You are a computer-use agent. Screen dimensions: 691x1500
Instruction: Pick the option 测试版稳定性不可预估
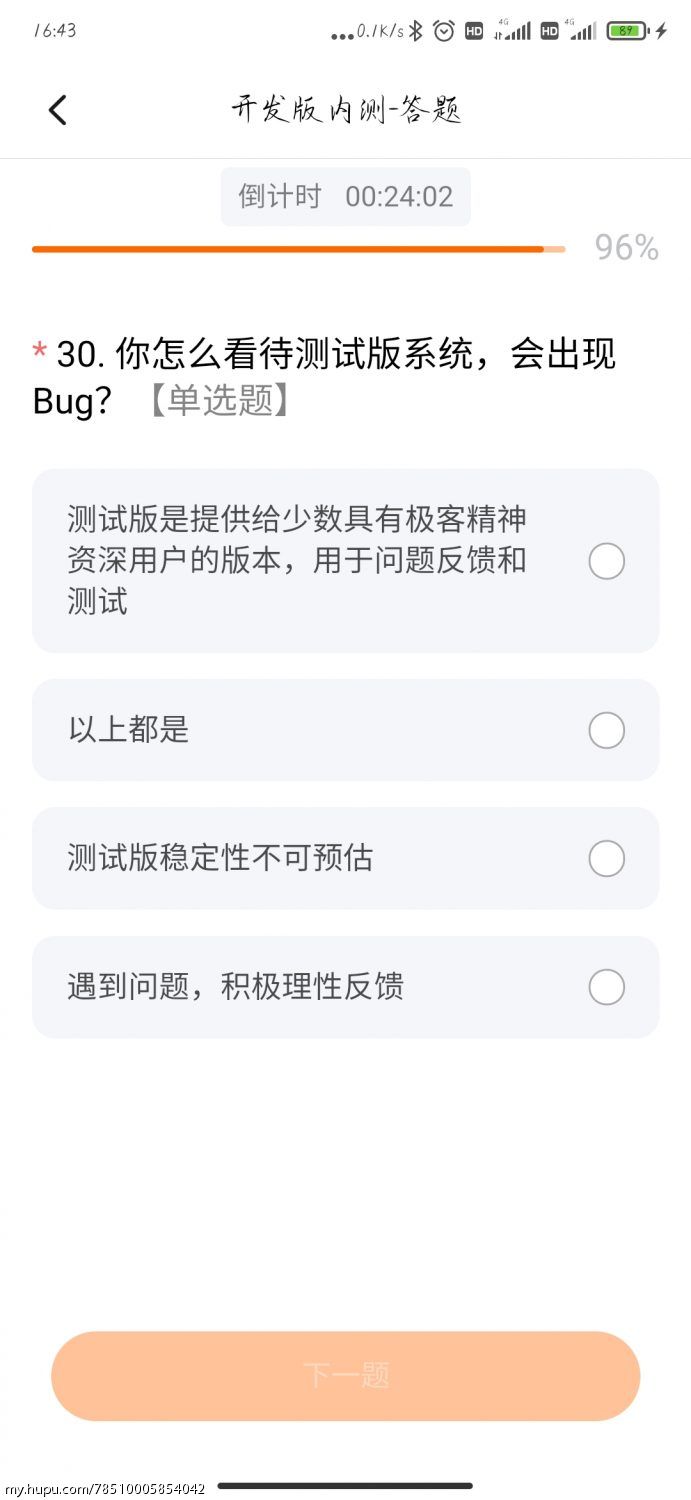tap(345, 858)
